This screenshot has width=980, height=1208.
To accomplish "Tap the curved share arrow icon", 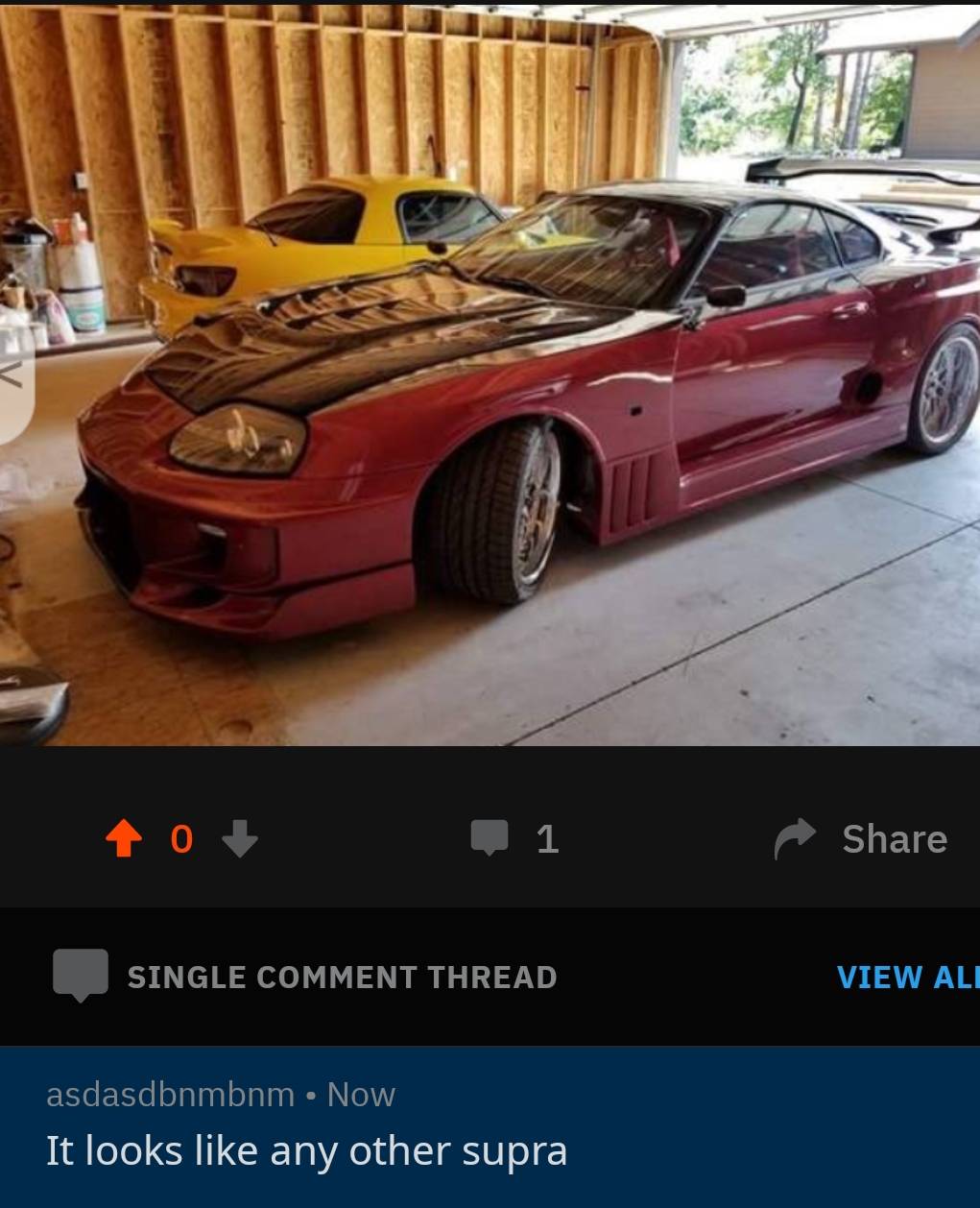I will tap(793, 836).
